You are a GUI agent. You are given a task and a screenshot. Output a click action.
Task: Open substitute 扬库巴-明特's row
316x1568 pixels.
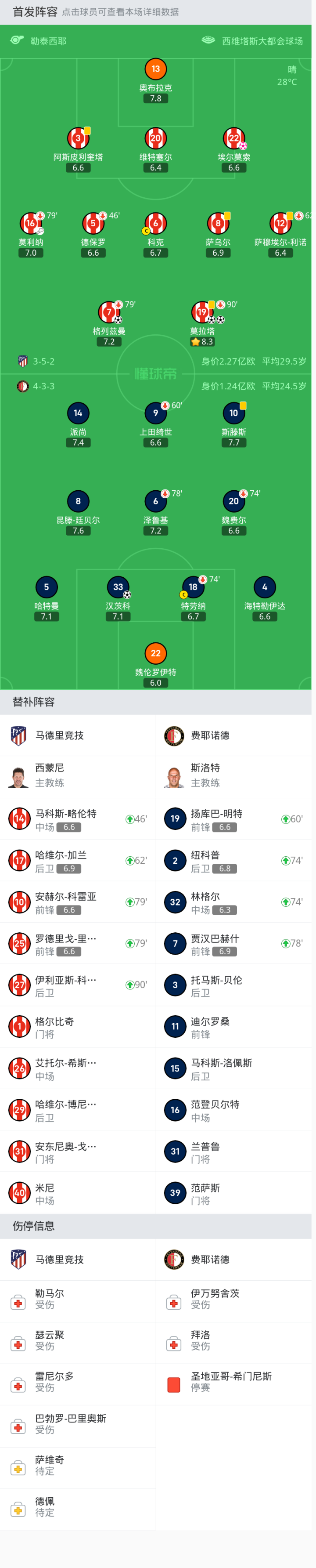click(233, 819)
